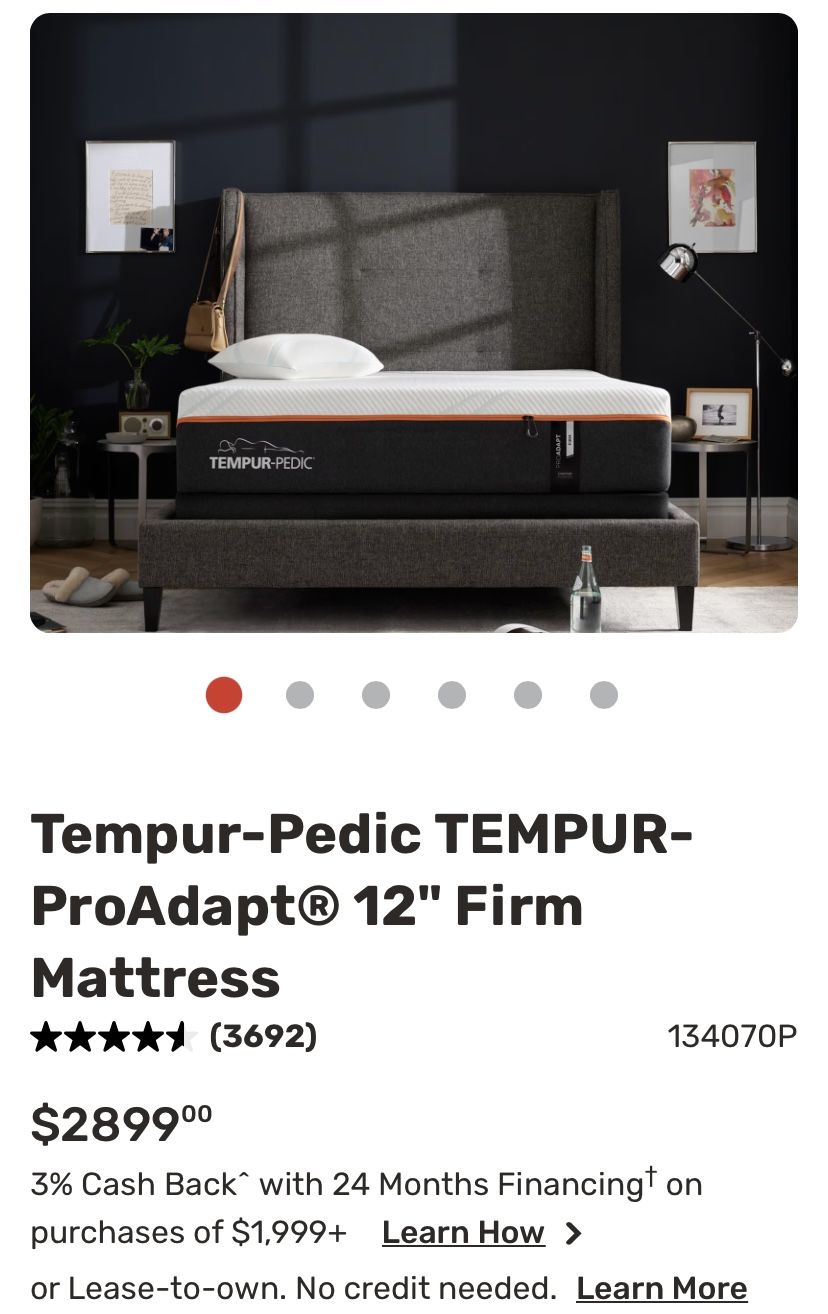Select the fifth carousel dot

click(528, 694)
